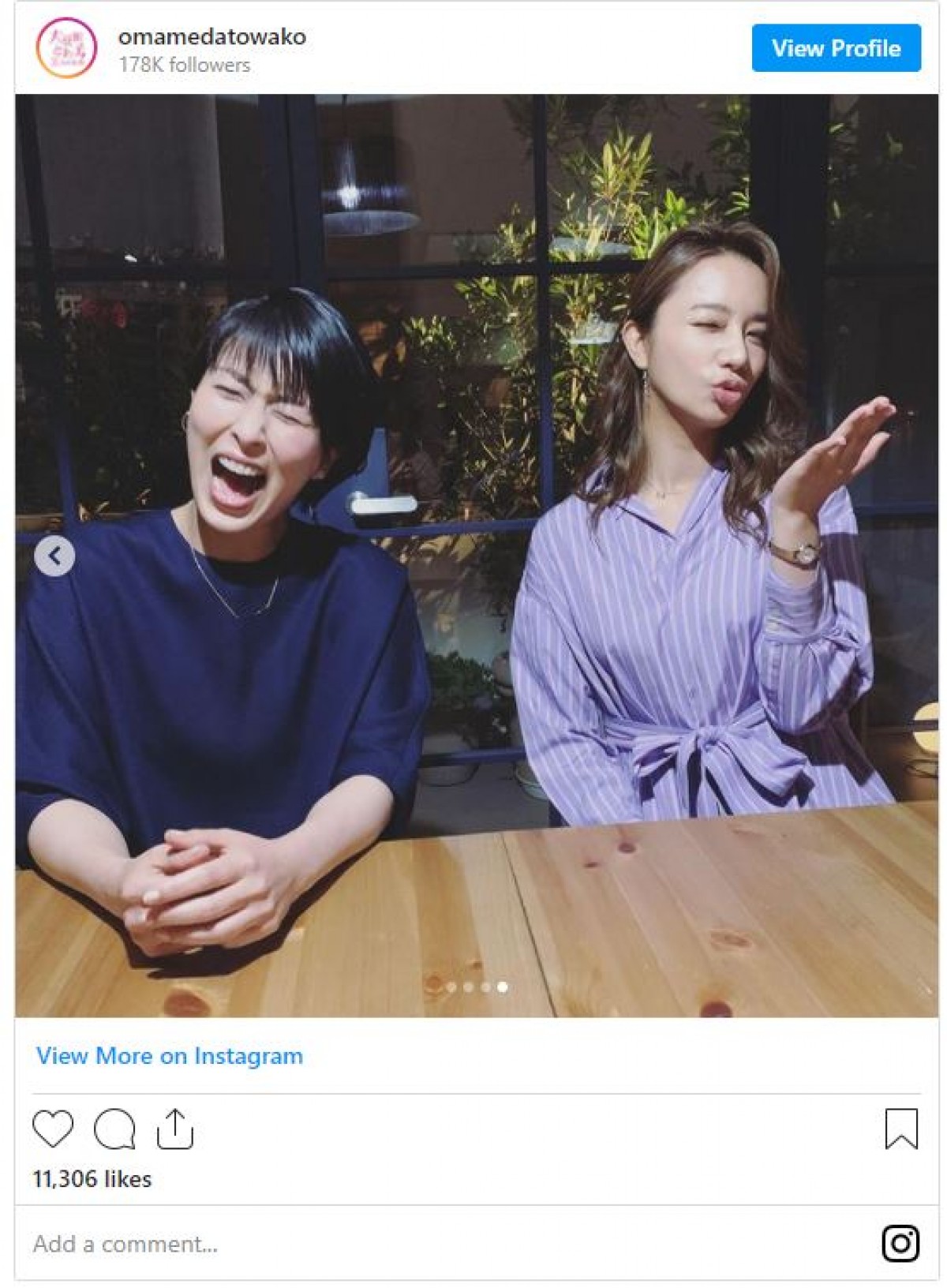Open comments with the speech bubble icon
Image resolution: width=947 pixels, height=1288 pixels.
[114, 1129]
